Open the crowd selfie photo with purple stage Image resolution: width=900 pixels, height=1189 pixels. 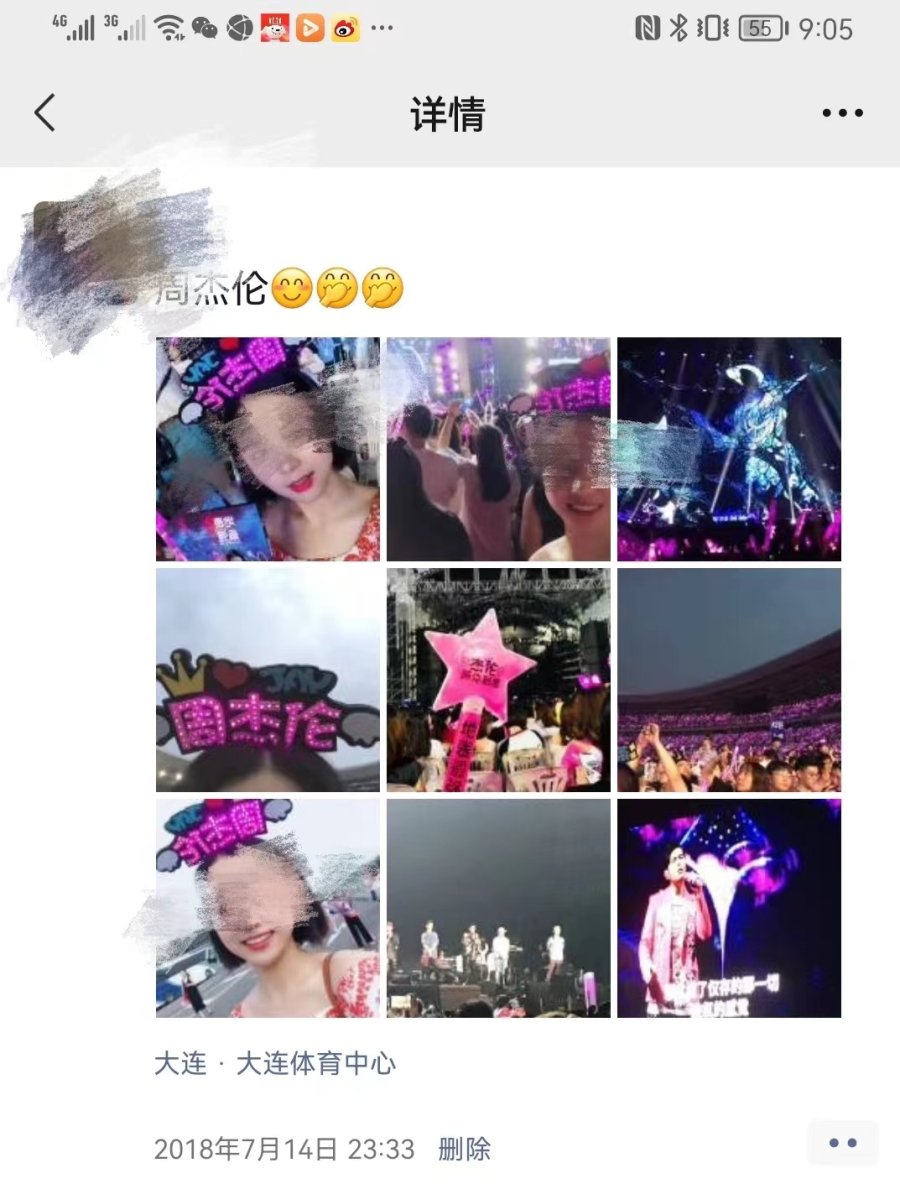(498, 449)
